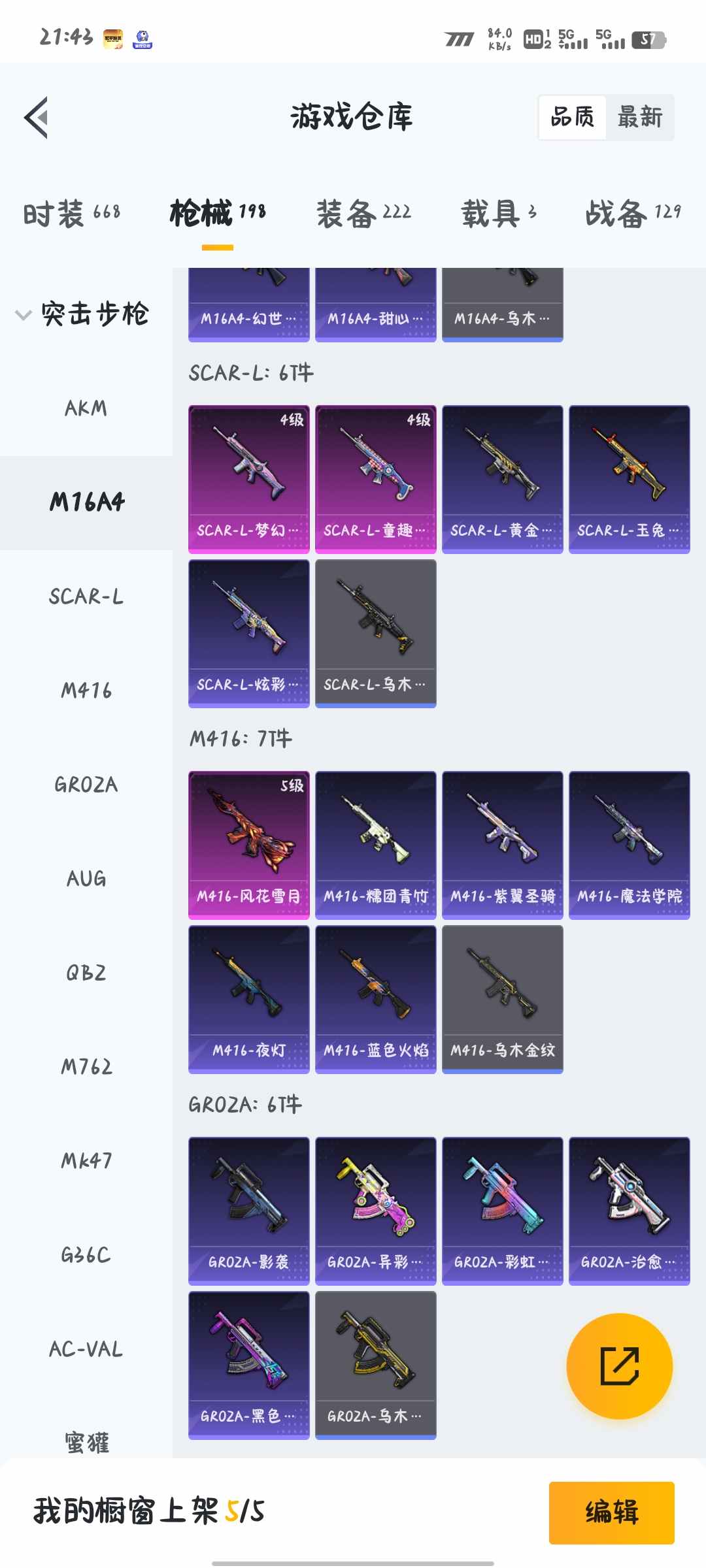Tap the yellow share floating button
This screenshot has width=706, height=1568.
619,1365
